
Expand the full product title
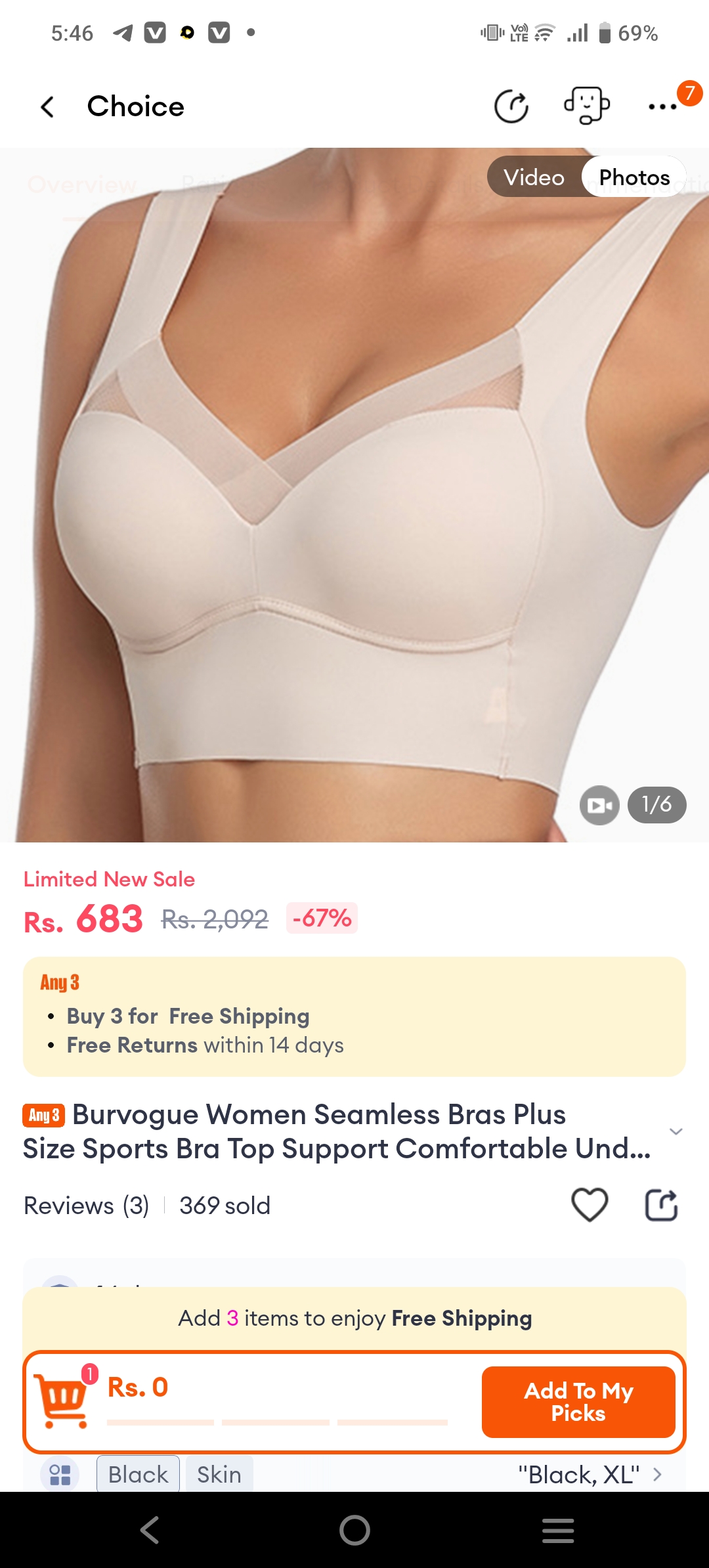click(676, 1131)
